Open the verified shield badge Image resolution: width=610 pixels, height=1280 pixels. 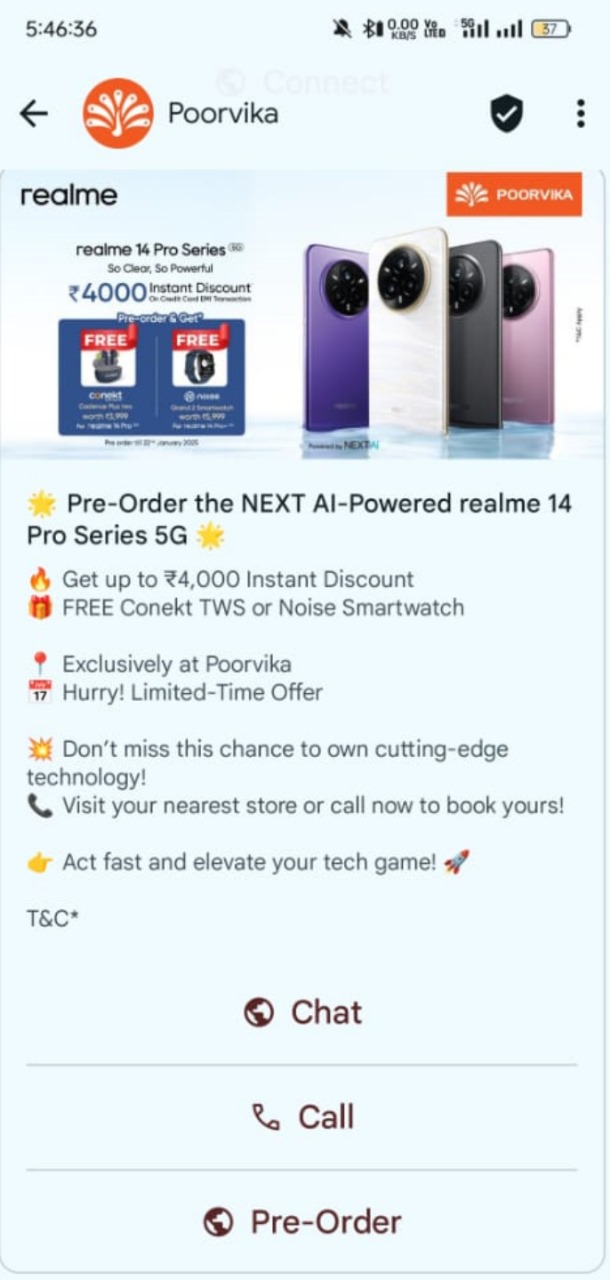(507, 114)
